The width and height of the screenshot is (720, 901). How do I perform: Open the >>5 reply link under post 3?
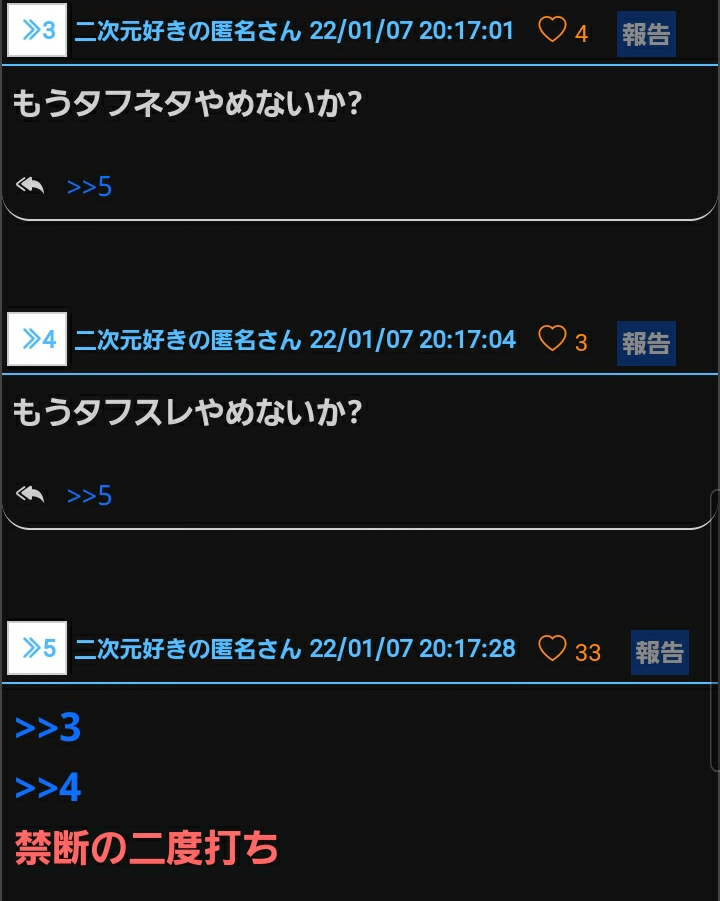89,186
